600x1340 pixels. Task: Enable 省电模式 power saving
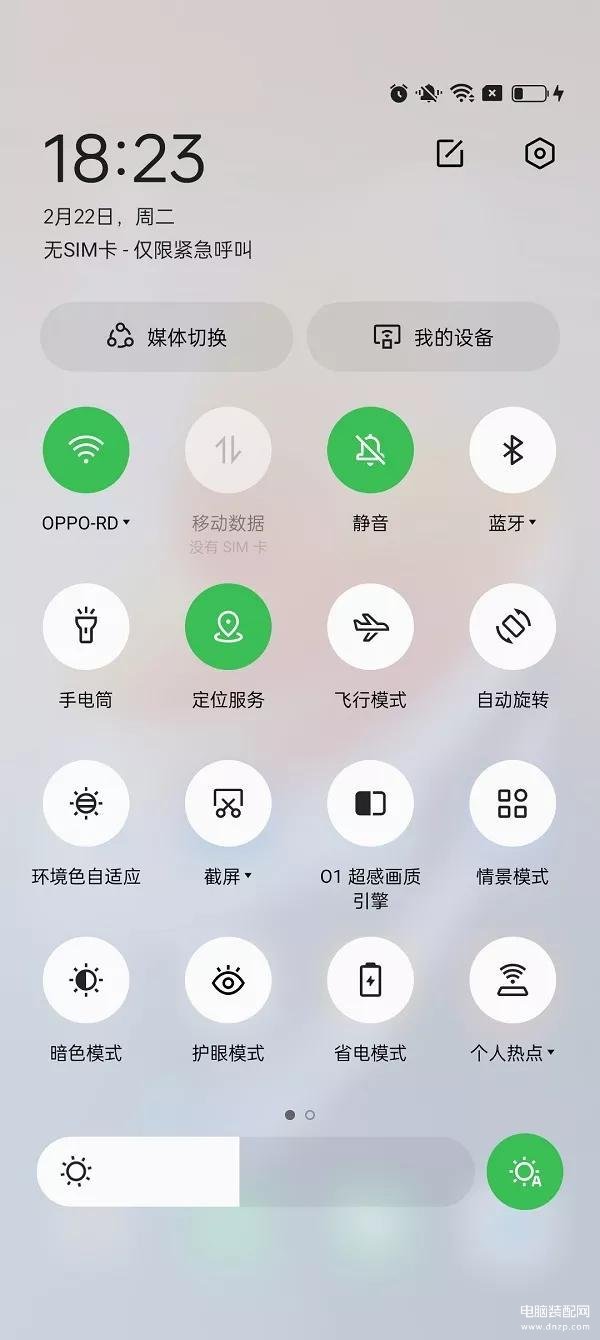pyautogui.click(x=370, y=980)
